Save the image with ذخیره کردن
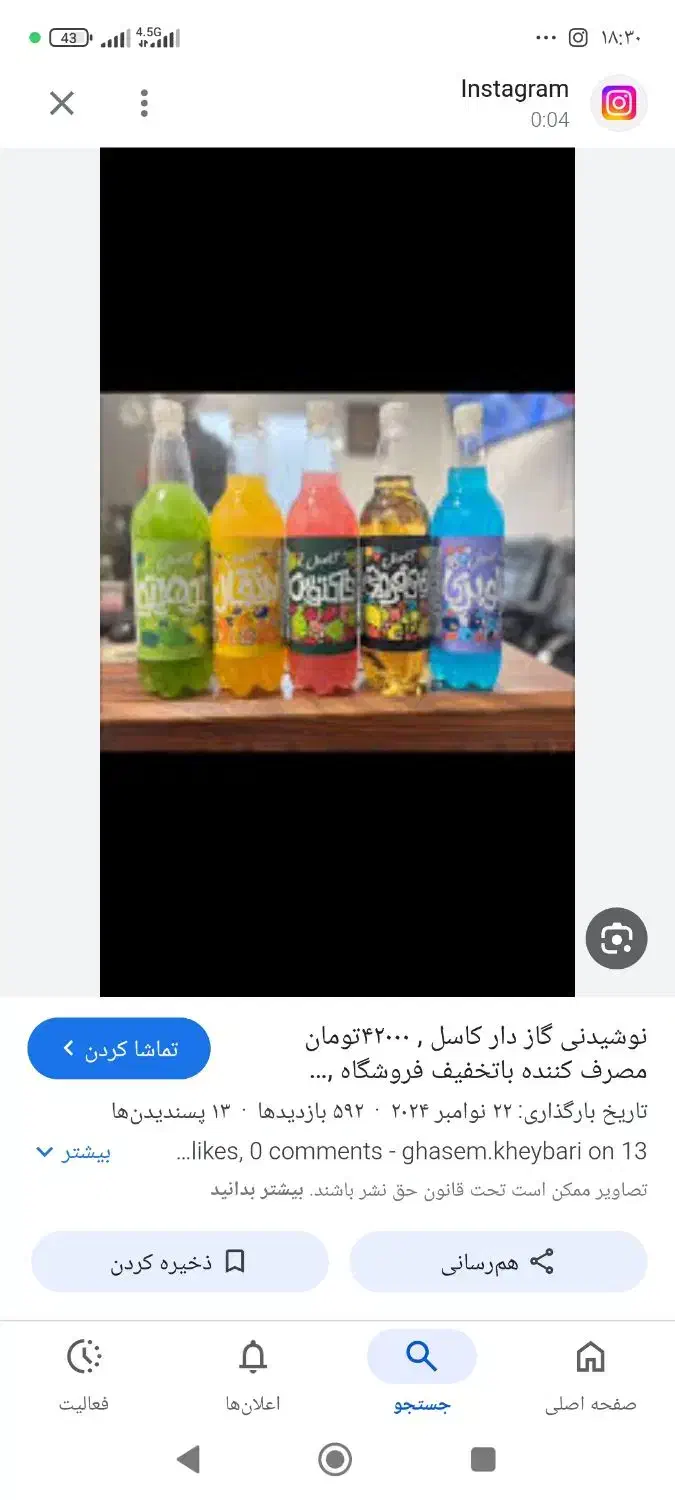The width and height of the screenshot is (675, 1500). click(180, 1262)
